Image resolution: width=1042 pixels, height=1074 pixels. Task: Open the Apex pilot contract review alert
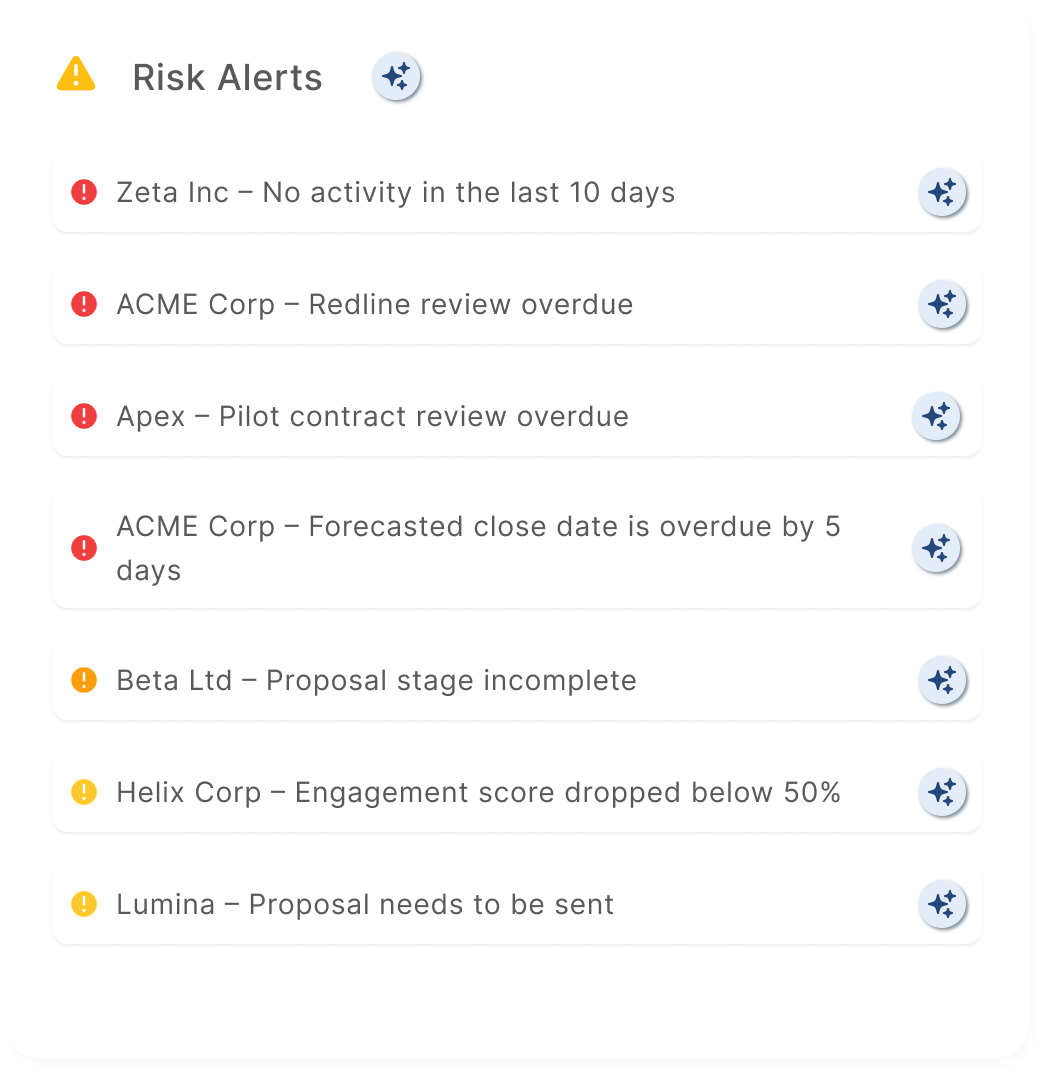pos(517,416)
